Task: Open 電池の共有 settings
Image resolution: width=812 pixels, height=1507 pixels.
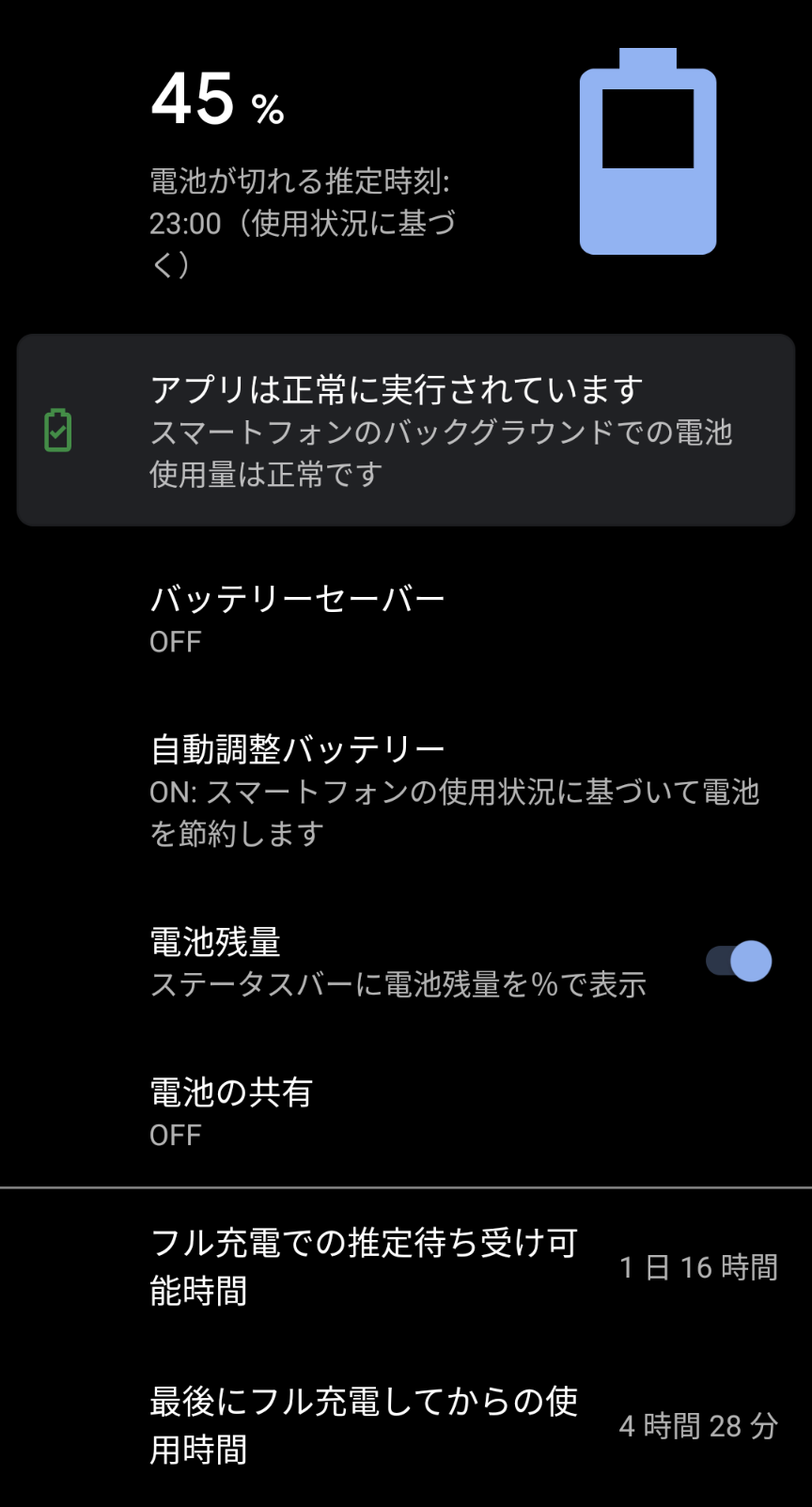Action: (x=406, y=1112)
